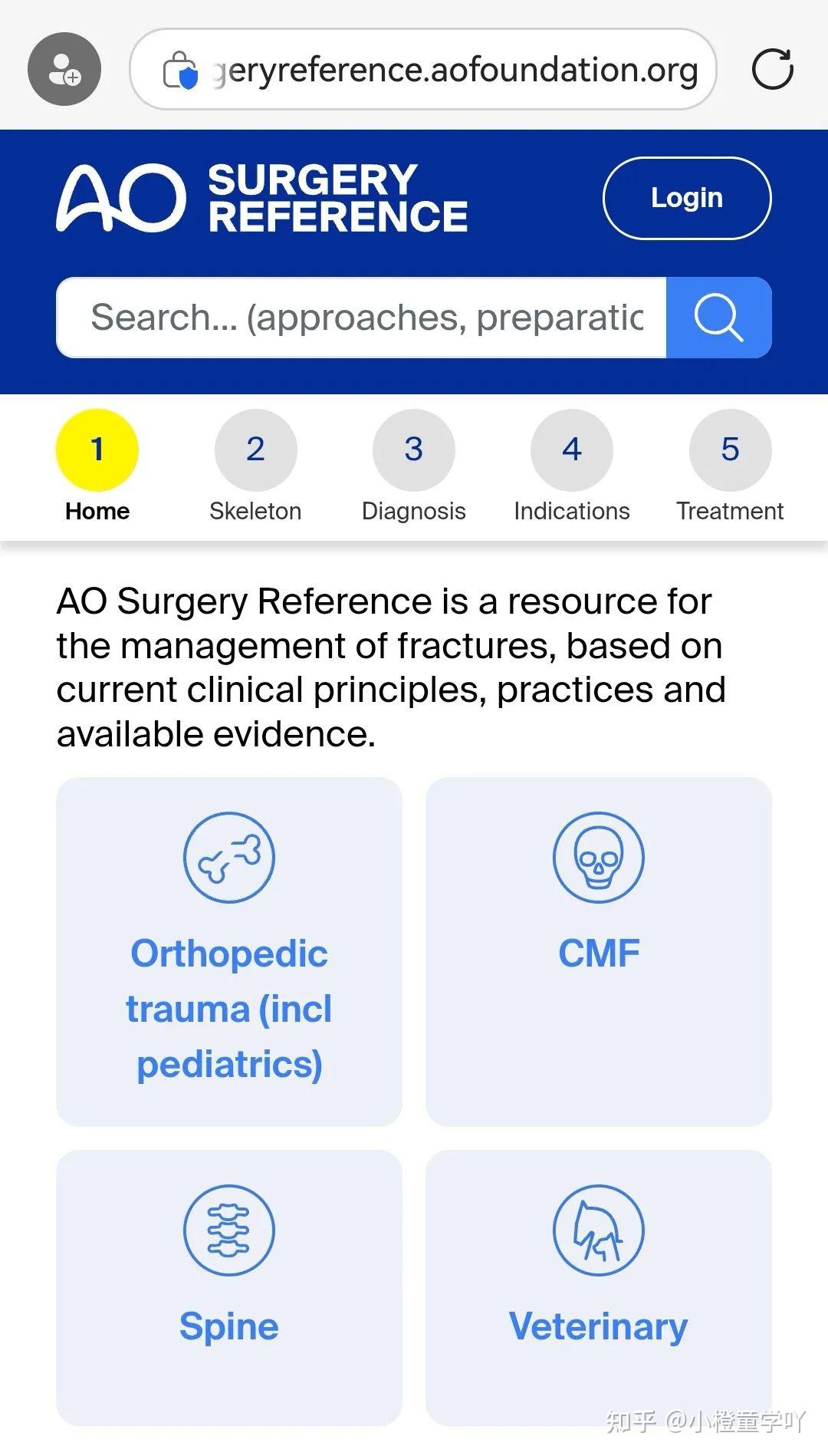Choose the CMF section card

click(x=598, y=951)
